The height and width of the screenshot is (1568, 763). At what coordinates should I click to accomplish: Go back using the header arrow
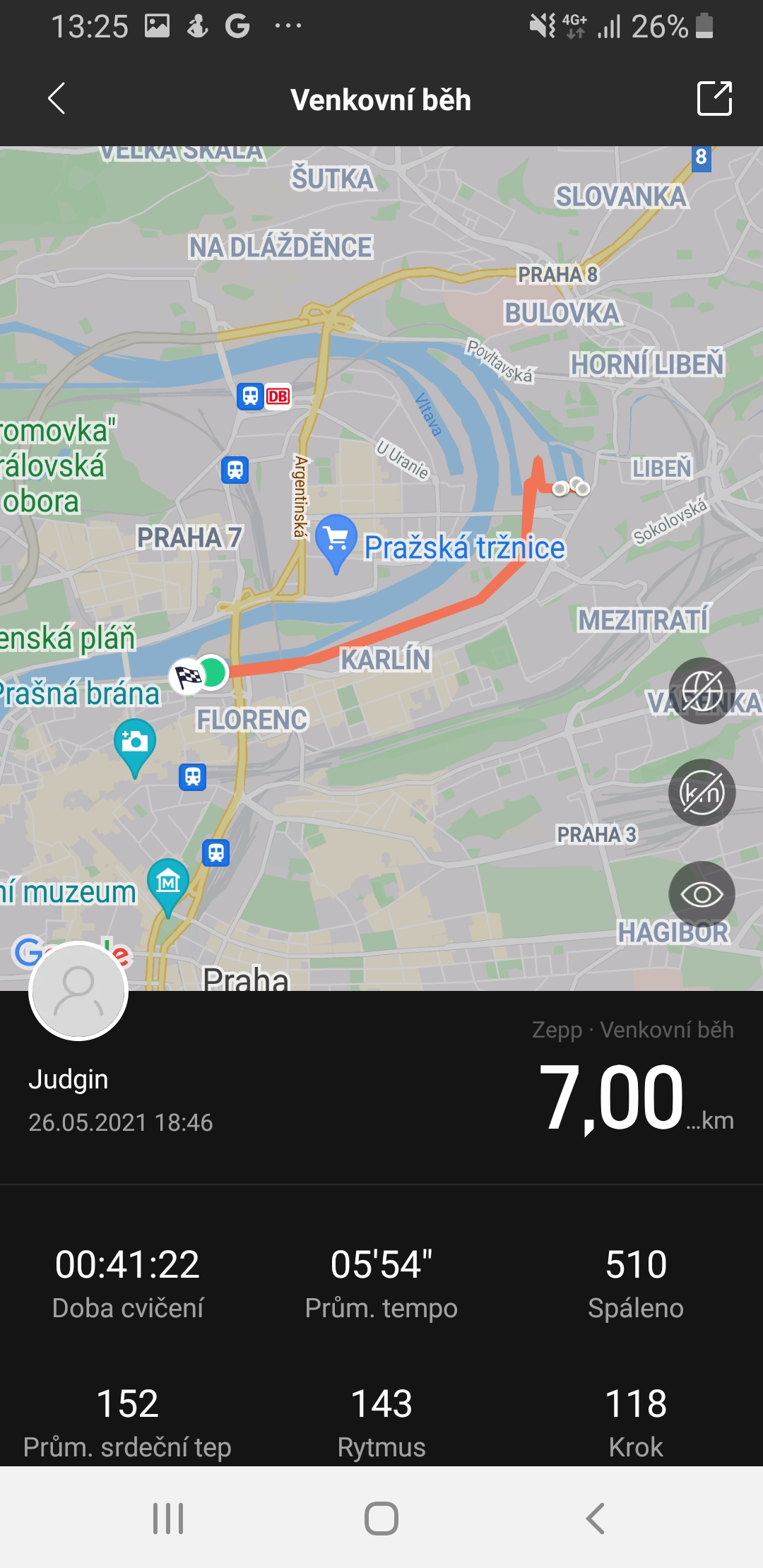coord(57,98)
